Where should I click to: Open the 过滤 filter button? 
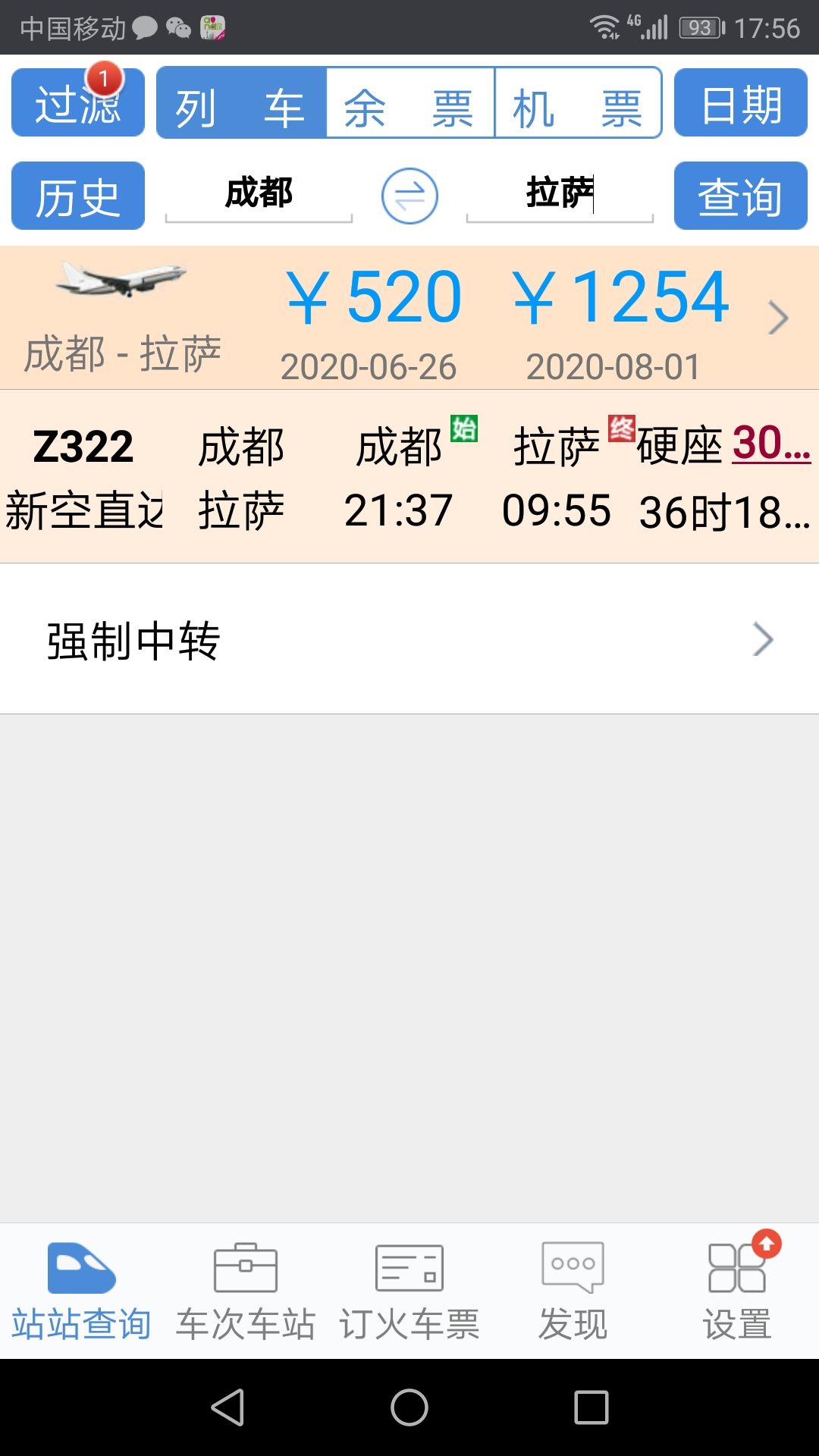click(78, 102)
